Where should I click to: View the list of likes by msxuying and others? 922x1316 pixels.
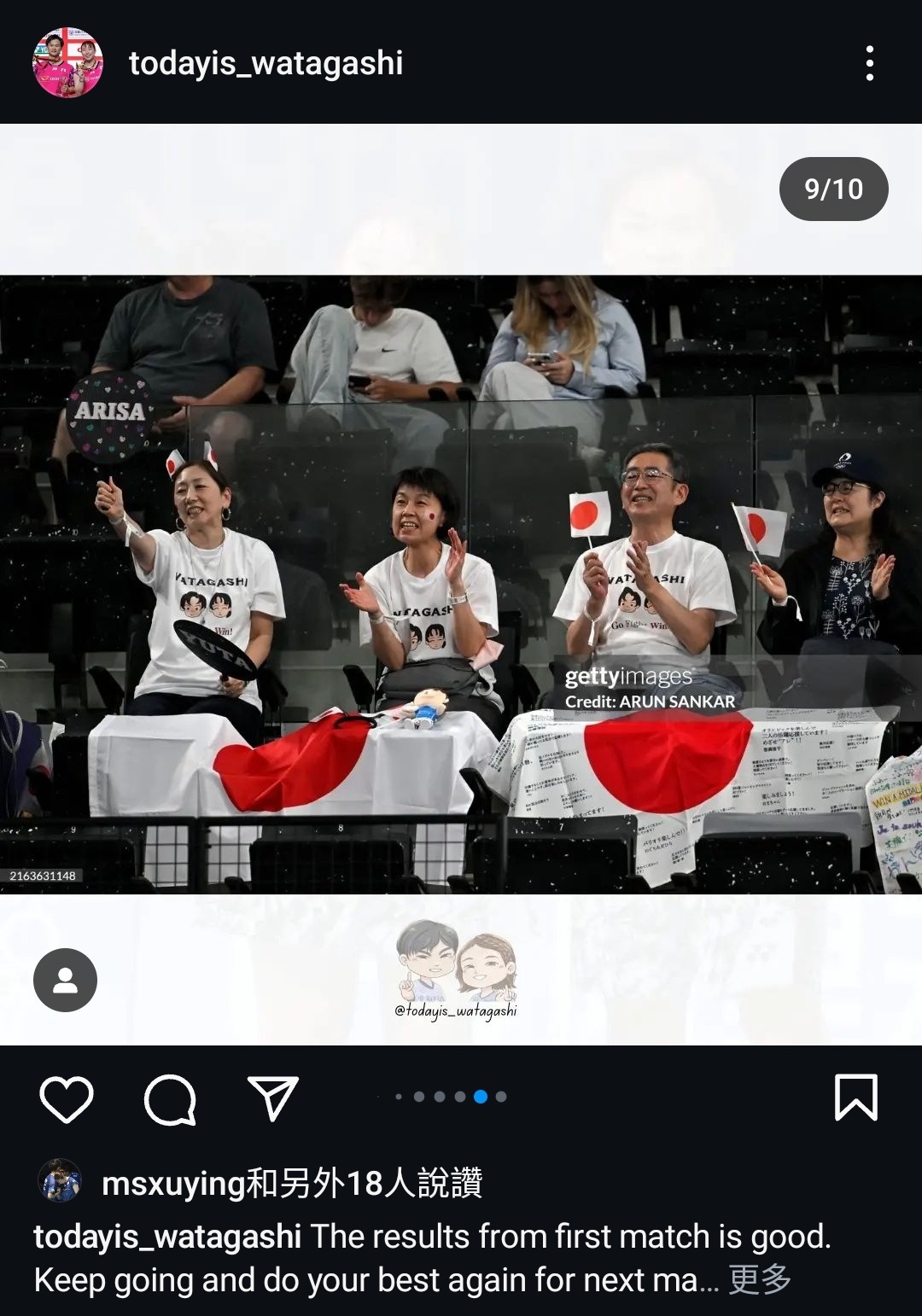[x=292, y=1183]
